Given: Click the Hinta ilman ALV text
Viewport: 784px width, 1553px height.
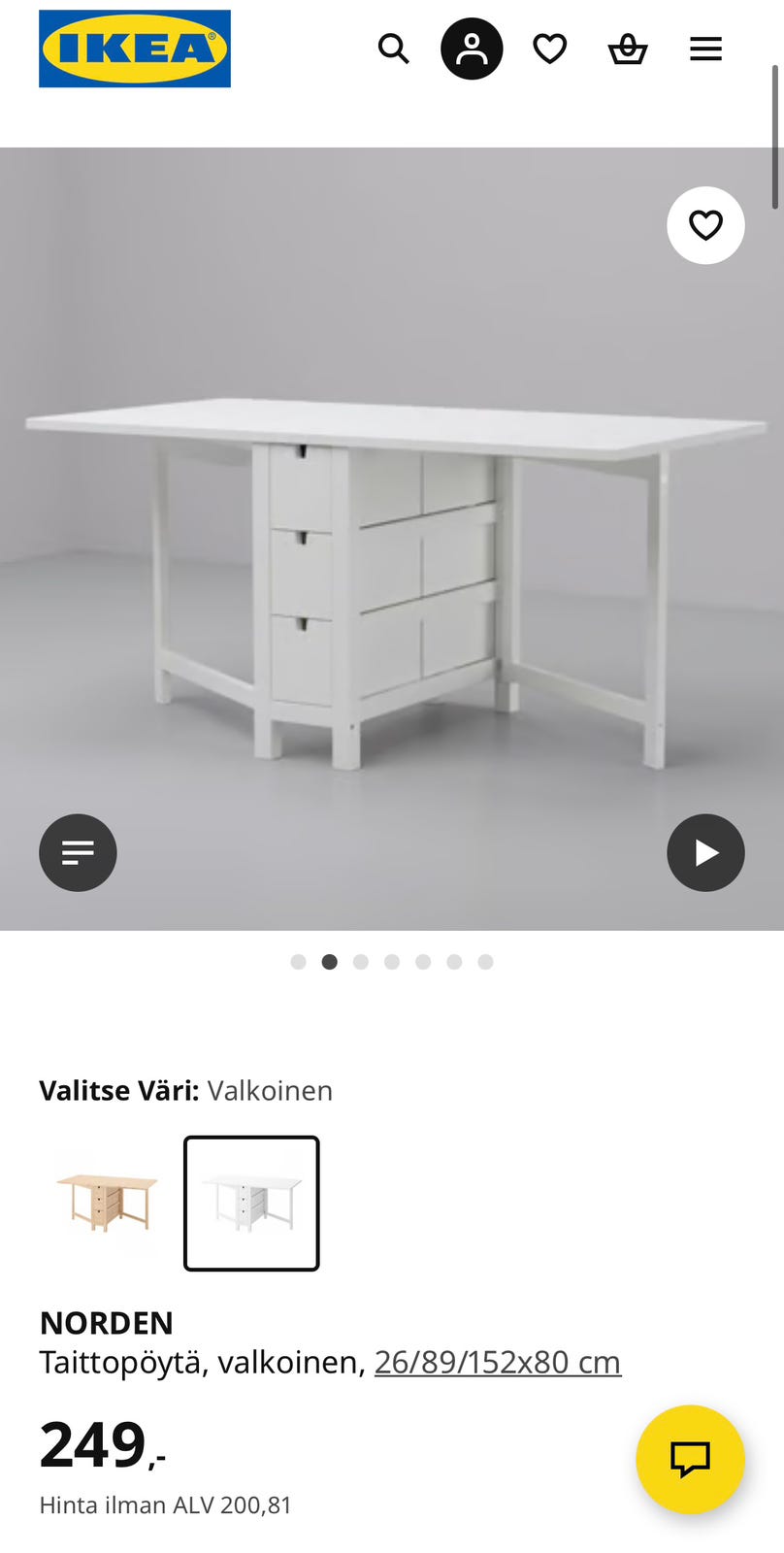Looking at the screenshot, I should click(x=167, y=1503).
